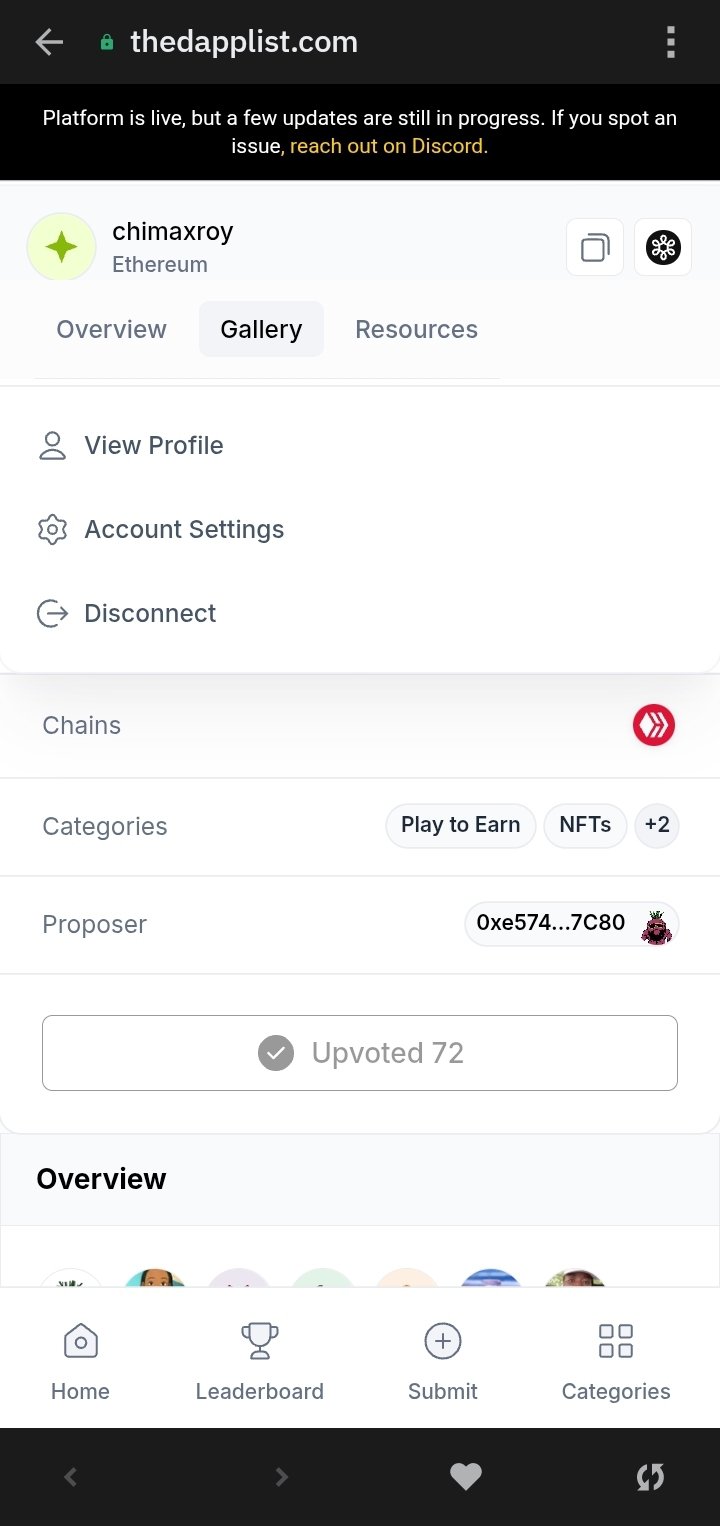Follow the reach out on Discord link

[x=388, y=146]
